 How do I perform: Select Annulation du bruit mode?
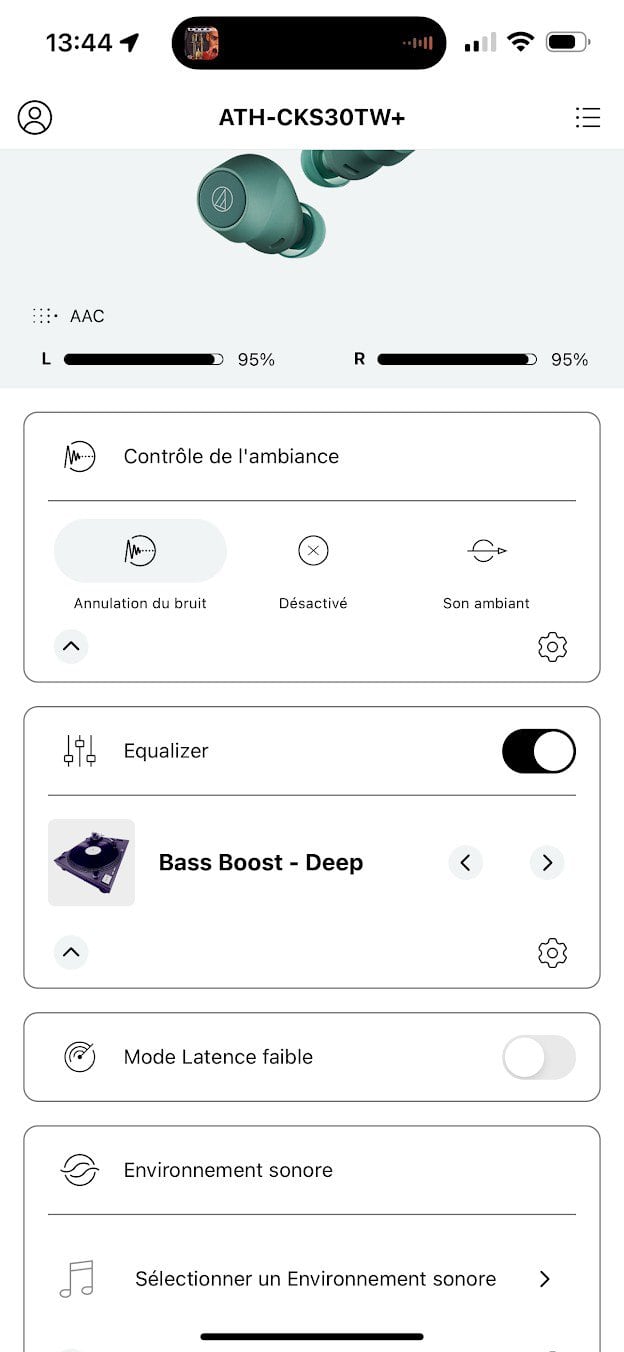pyautogui.click(x=140, y=551)
